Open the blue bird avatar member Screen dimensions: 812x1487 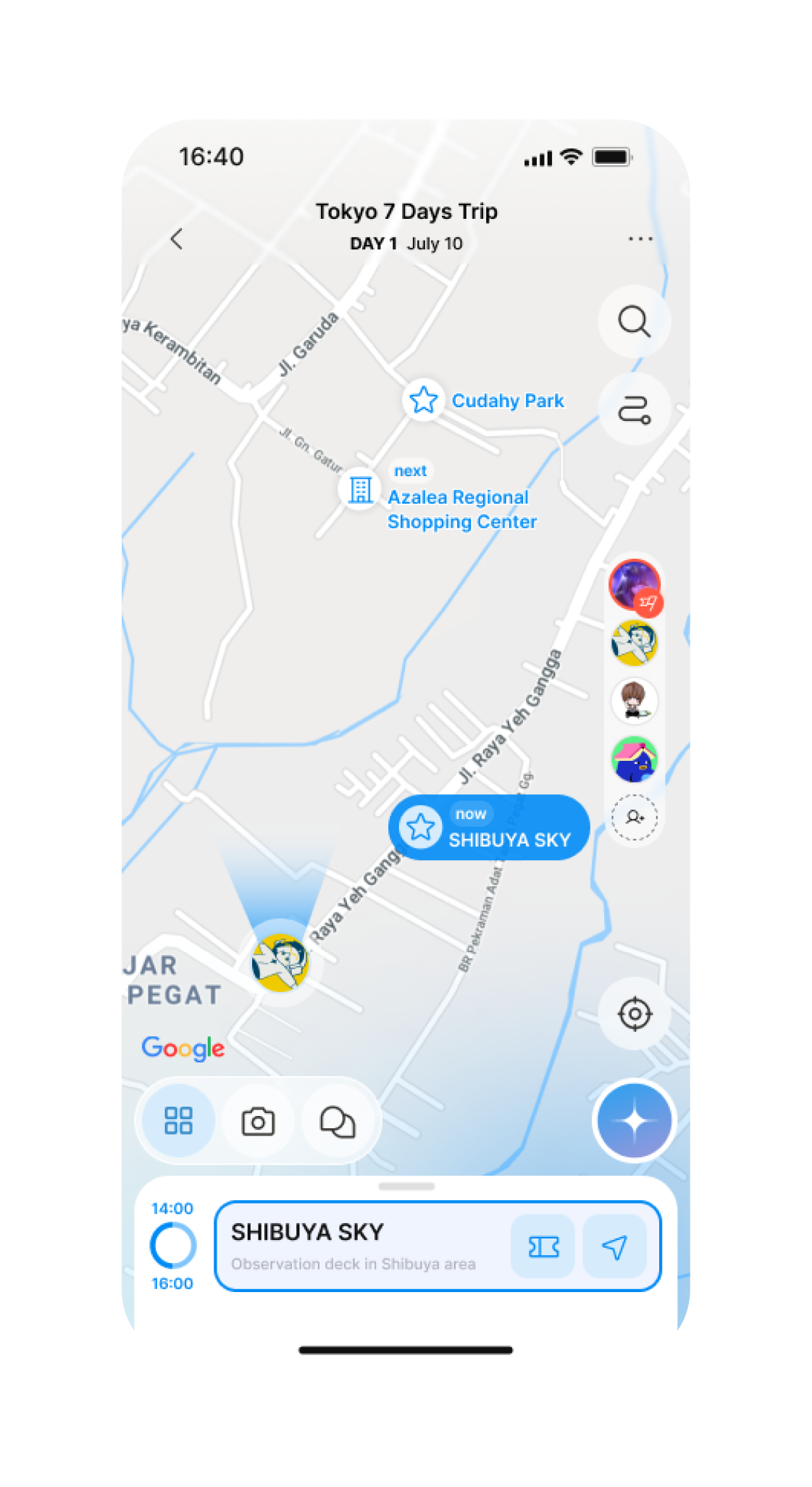[635, 759]
